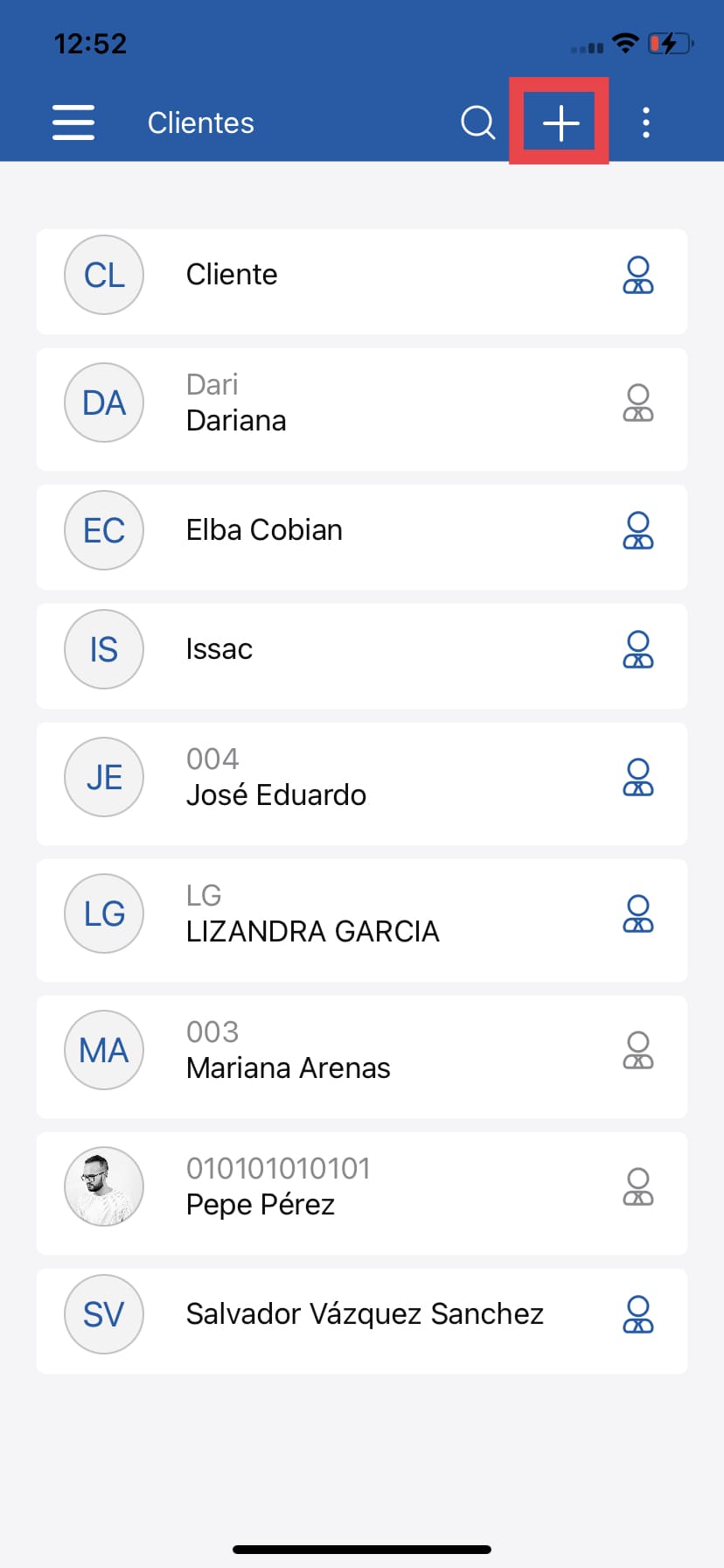Screen dimensions: 724x1568
Task: Tap the EC avatar for Elba Cobian
Action: coord(103,530)
